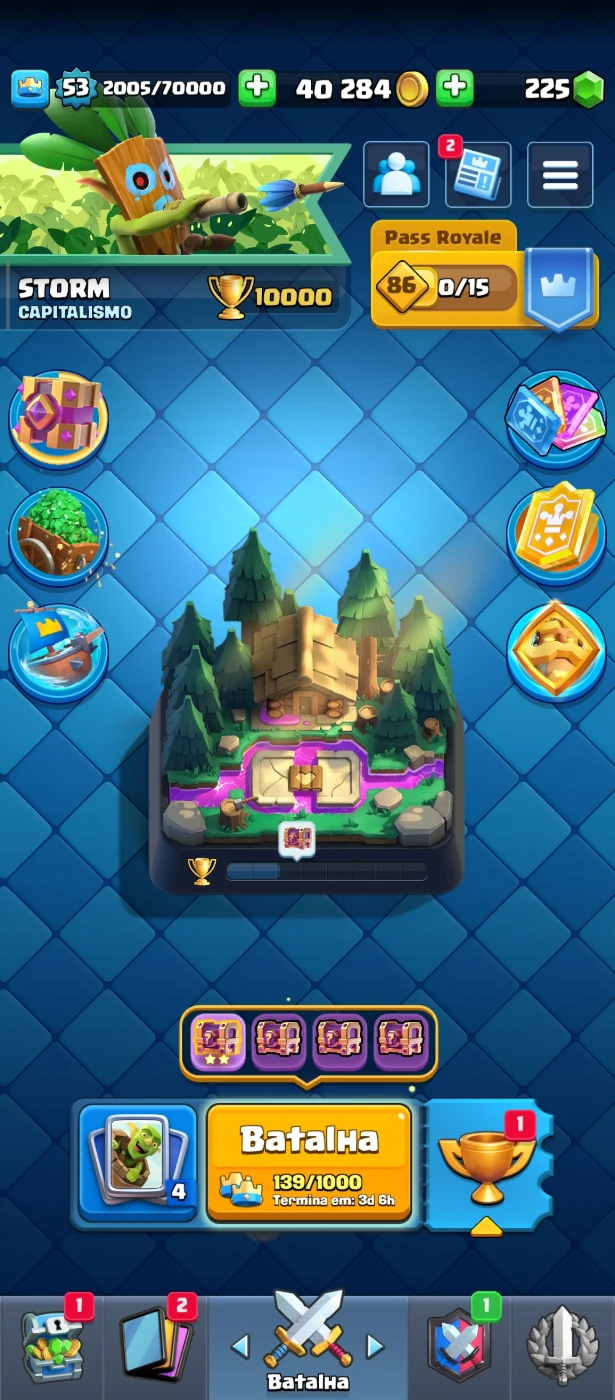Image resolution: width=615 pixels, height=1400 pixels.
Task: Add experience with the plus next to 2005/70000
Action: [x=257, y=88]
